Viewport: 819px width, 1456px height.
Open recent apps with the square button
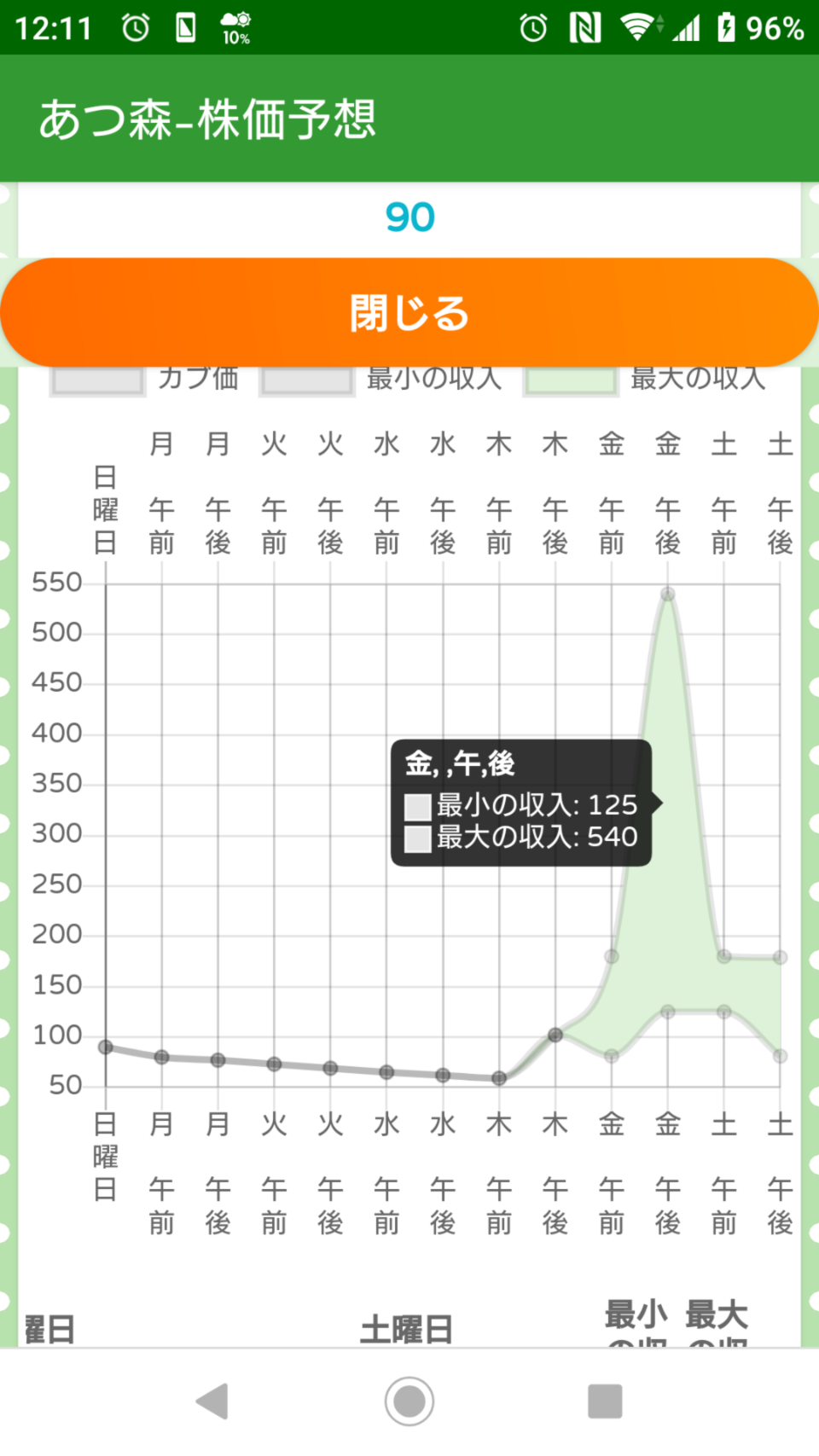click(605, 1401)
